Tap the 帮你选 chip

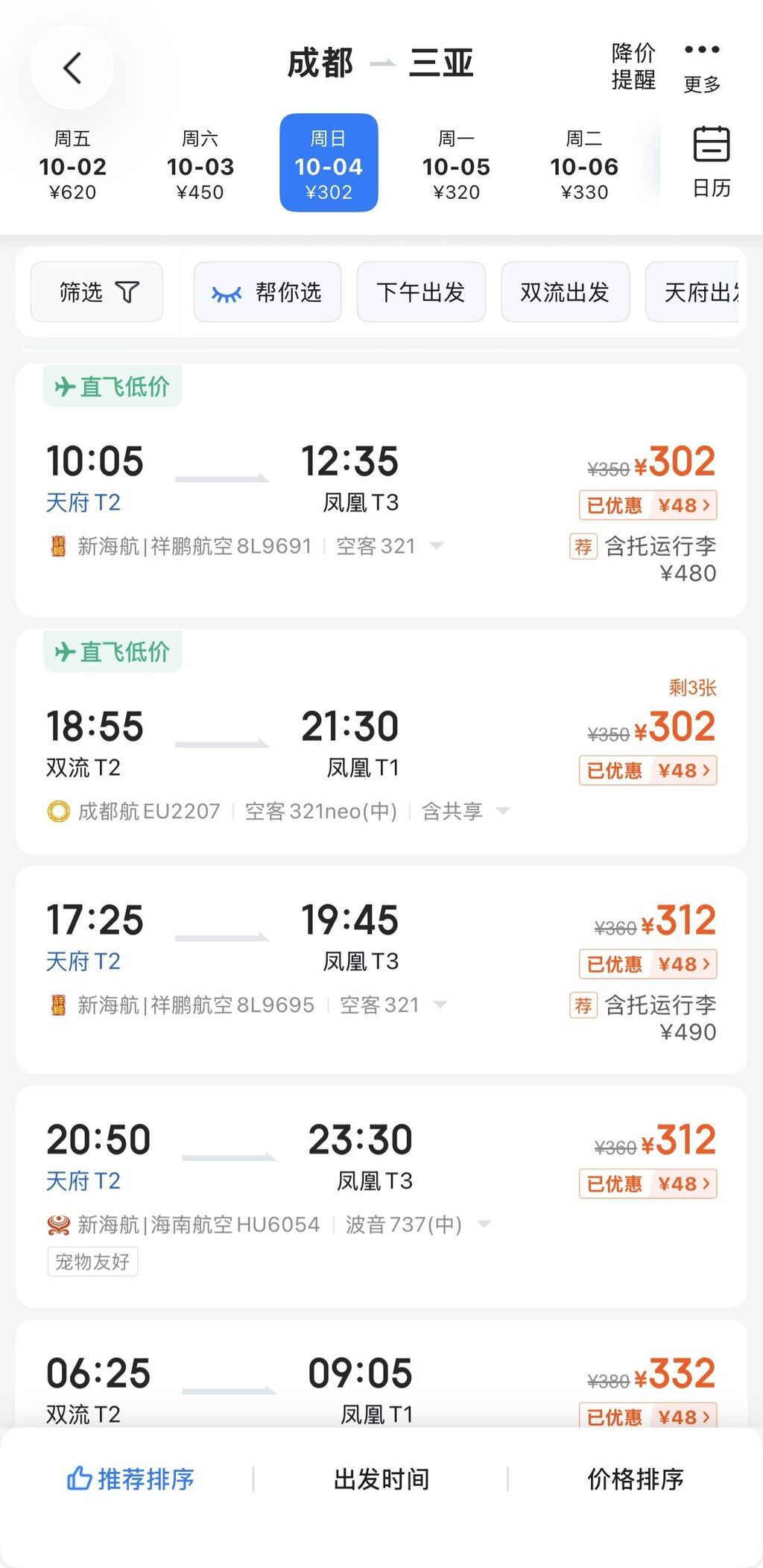coord(267,292)
